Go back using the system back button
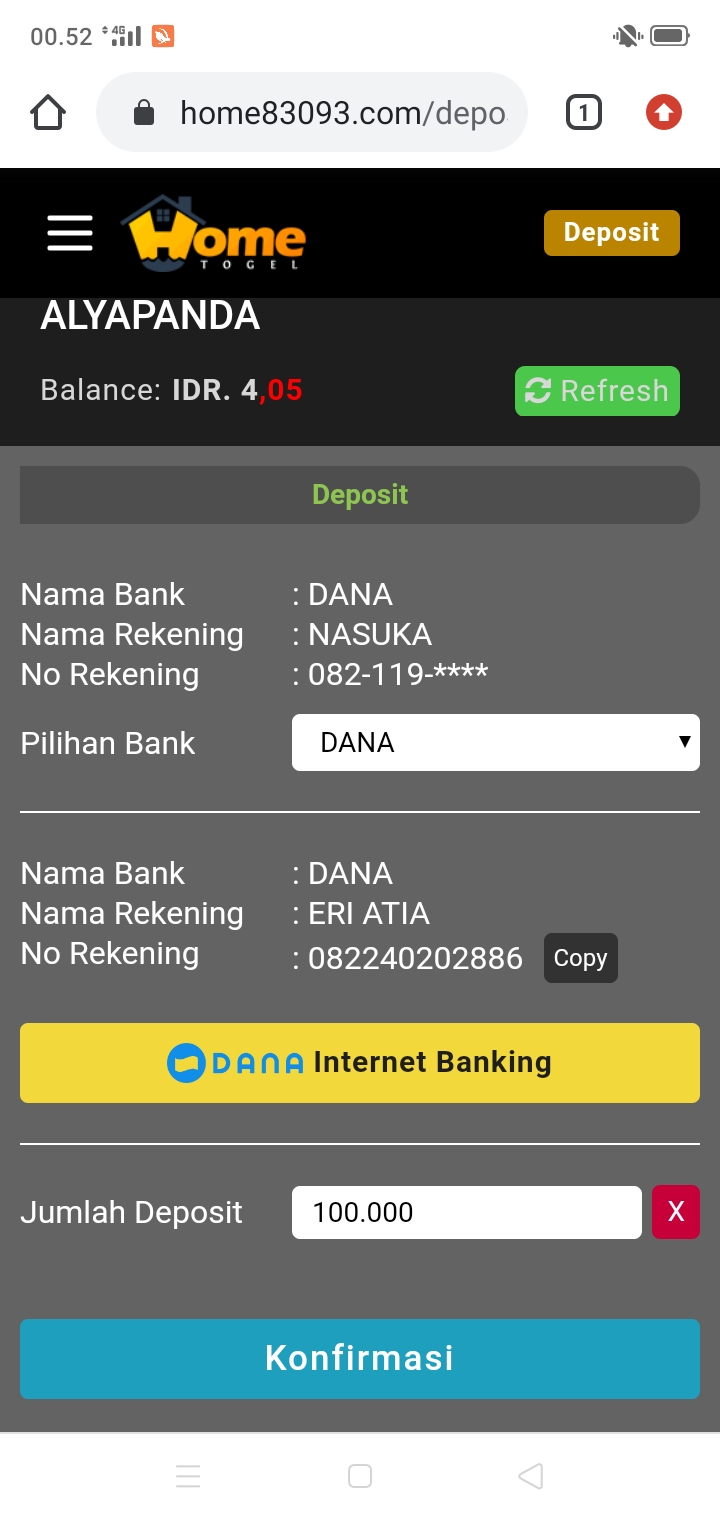This screenshot has height=1520, width=720. tap(531, 1476)
